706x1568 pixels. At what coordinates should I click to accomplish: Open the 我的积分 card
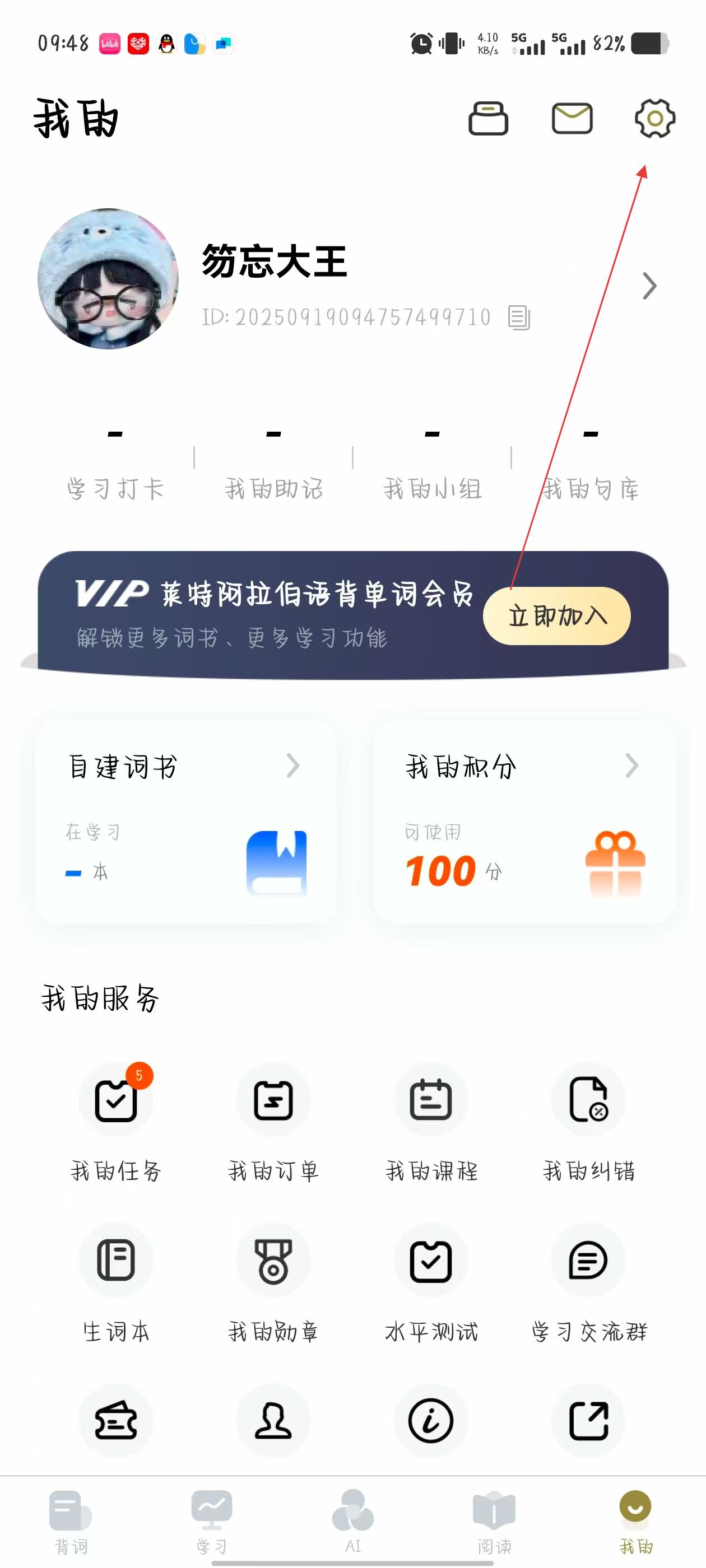[524, 822]
